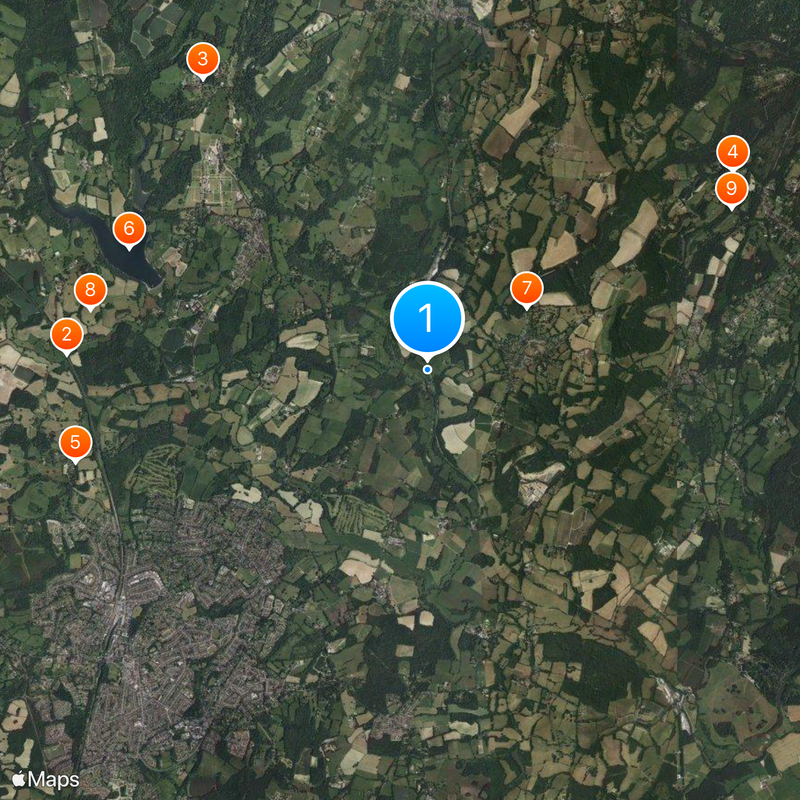Choose map pin number 5
800x800 pixels.
pos(75,442)
